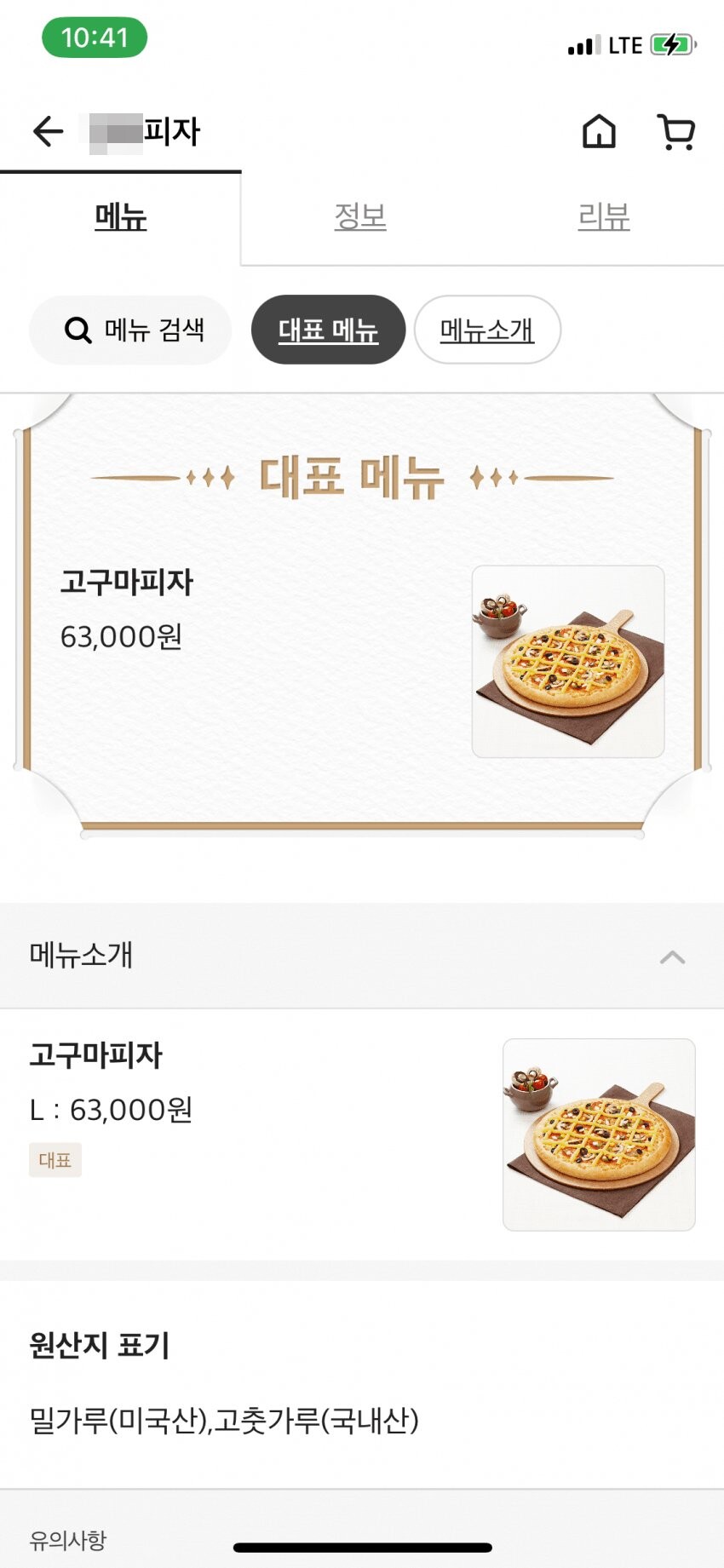Click the back arrow to leave restaurant page

(x=47, y=130)
